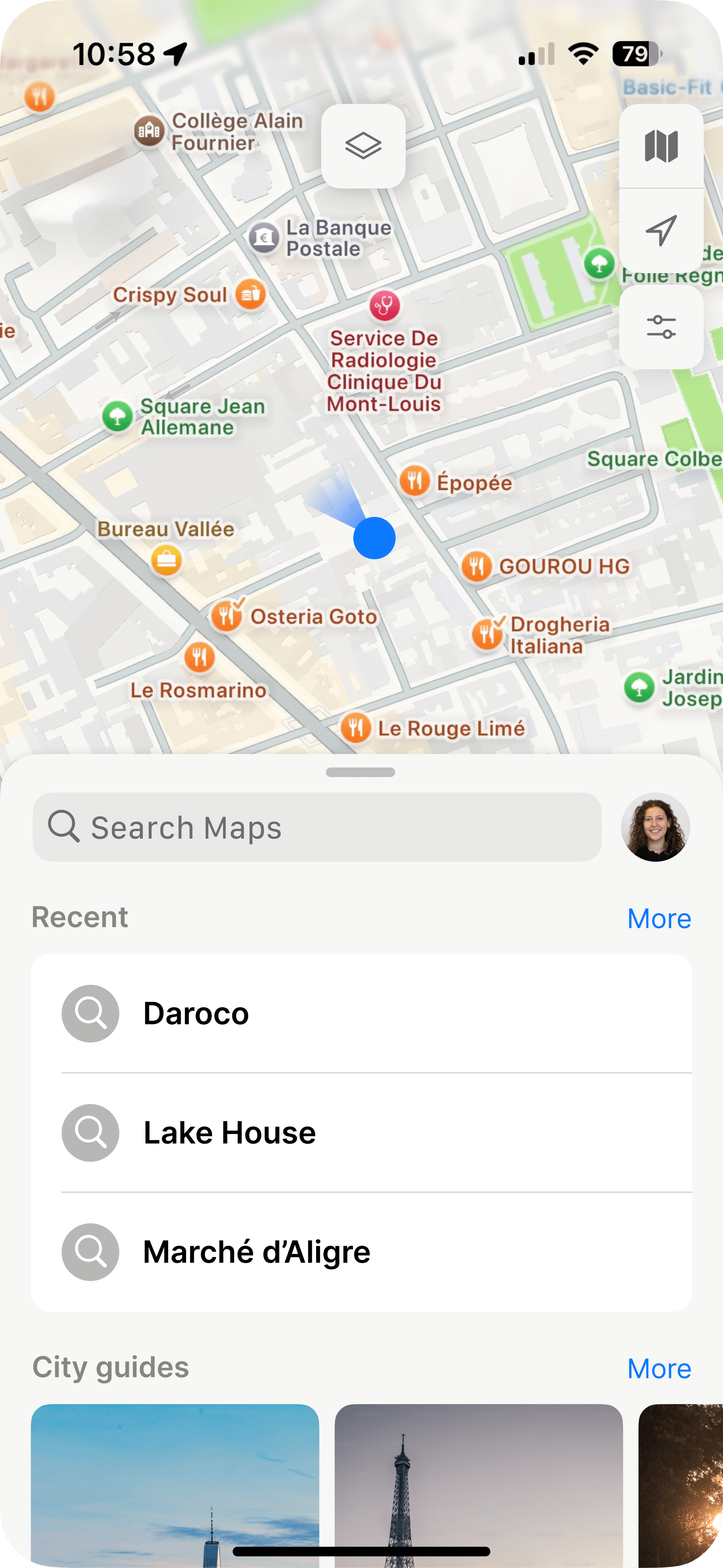Open the blue skyline city guide
723x1568 pixels.
[175, 1485]
